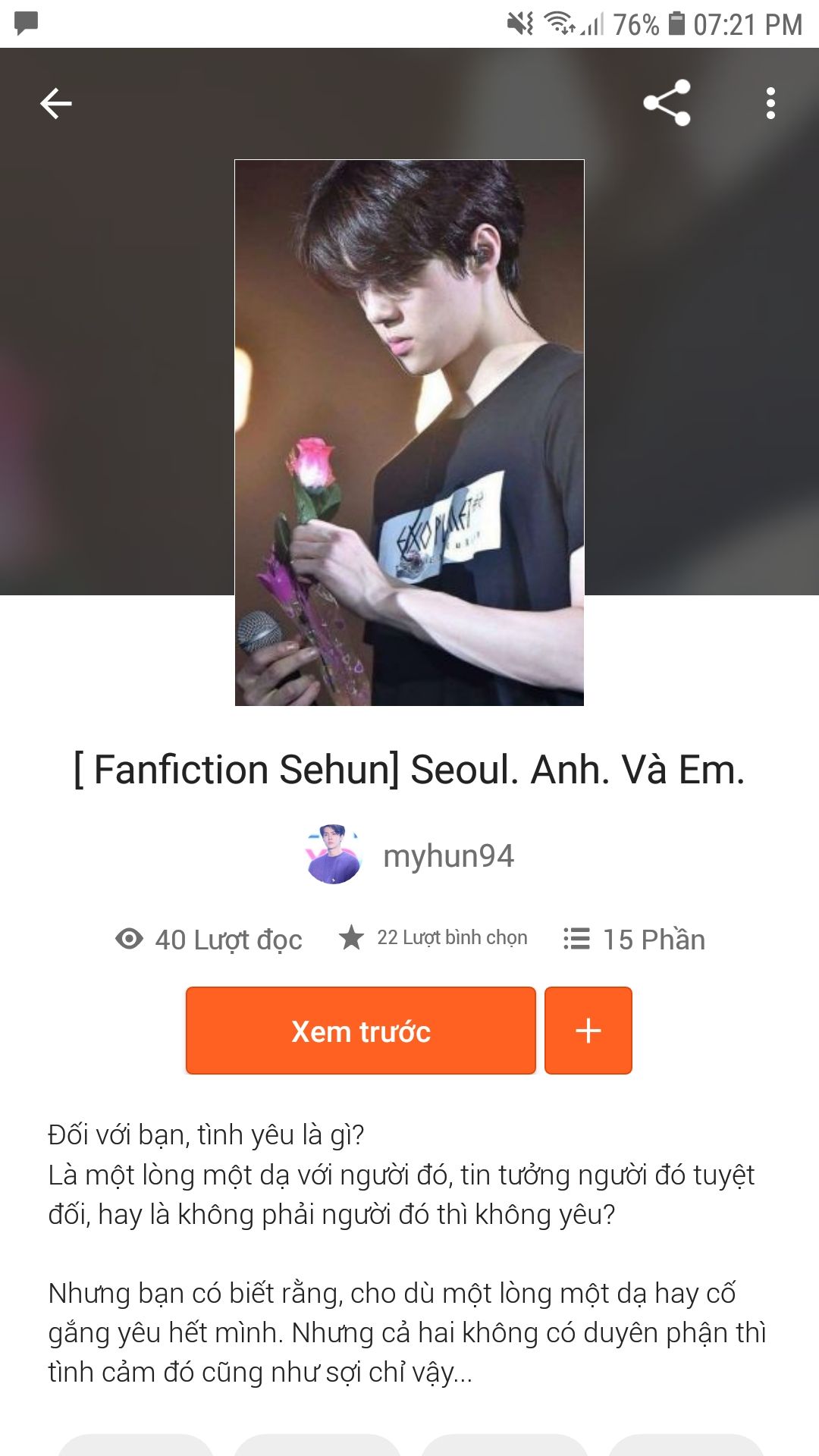Share this story

point(667,103)
